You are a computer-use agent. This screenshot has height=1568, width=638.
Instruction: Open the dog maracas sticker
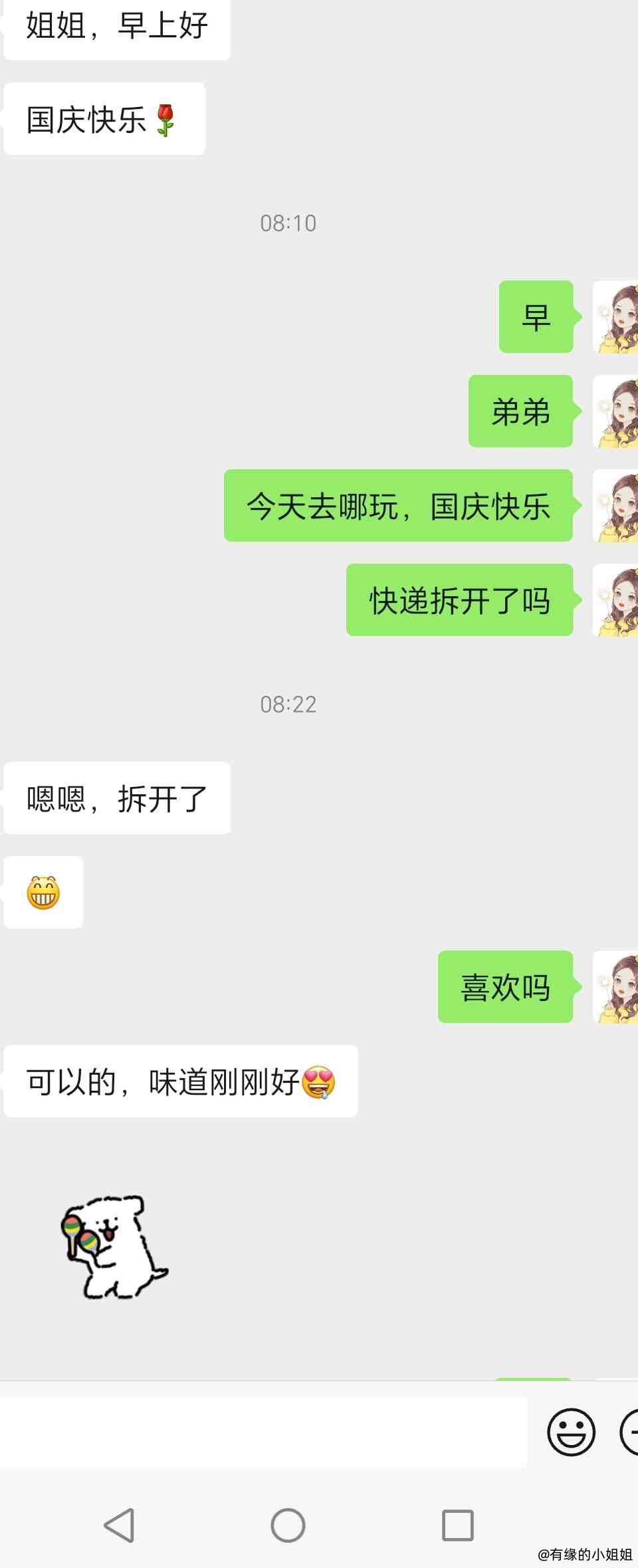coord(114,1248)
